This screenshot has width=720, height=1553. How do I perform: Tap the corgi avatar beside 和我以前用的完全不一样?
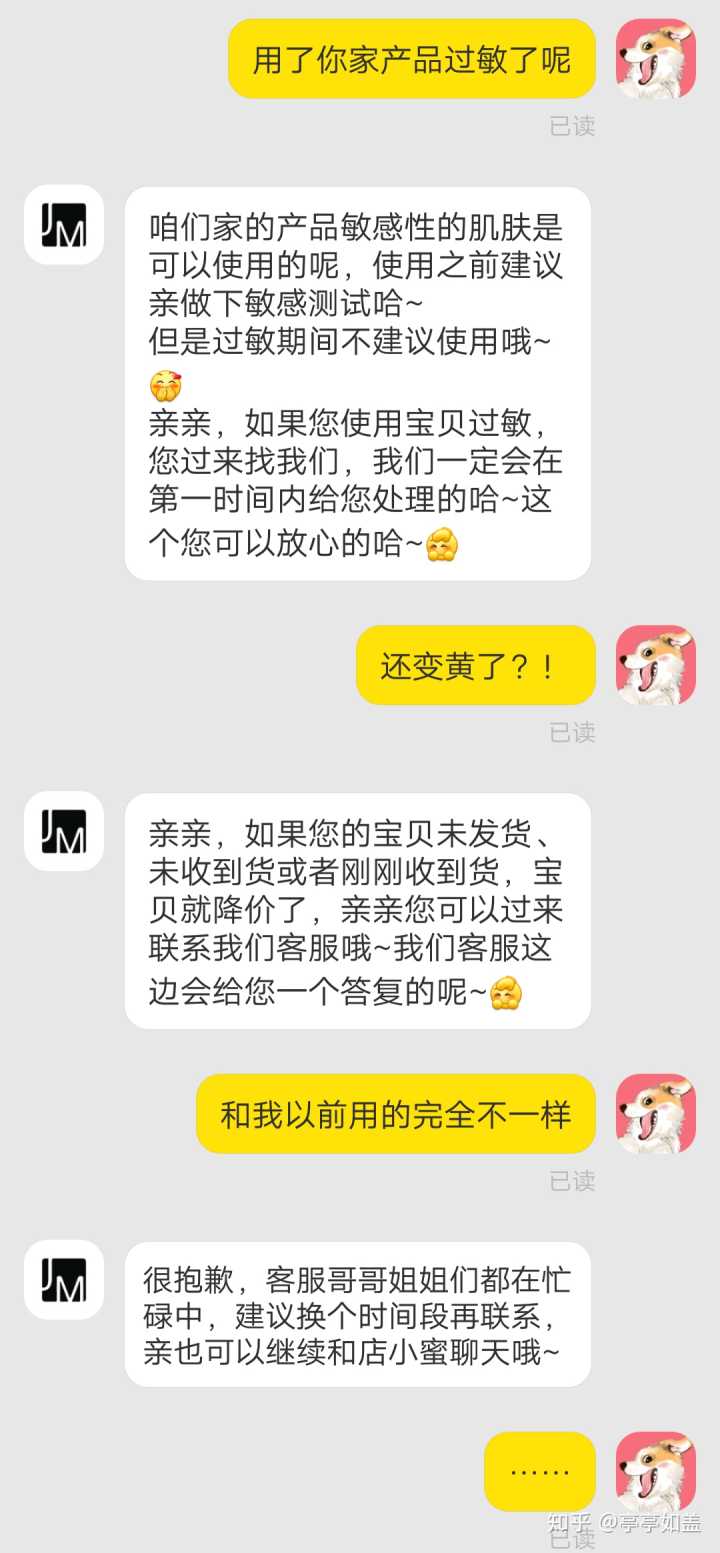655,1114
